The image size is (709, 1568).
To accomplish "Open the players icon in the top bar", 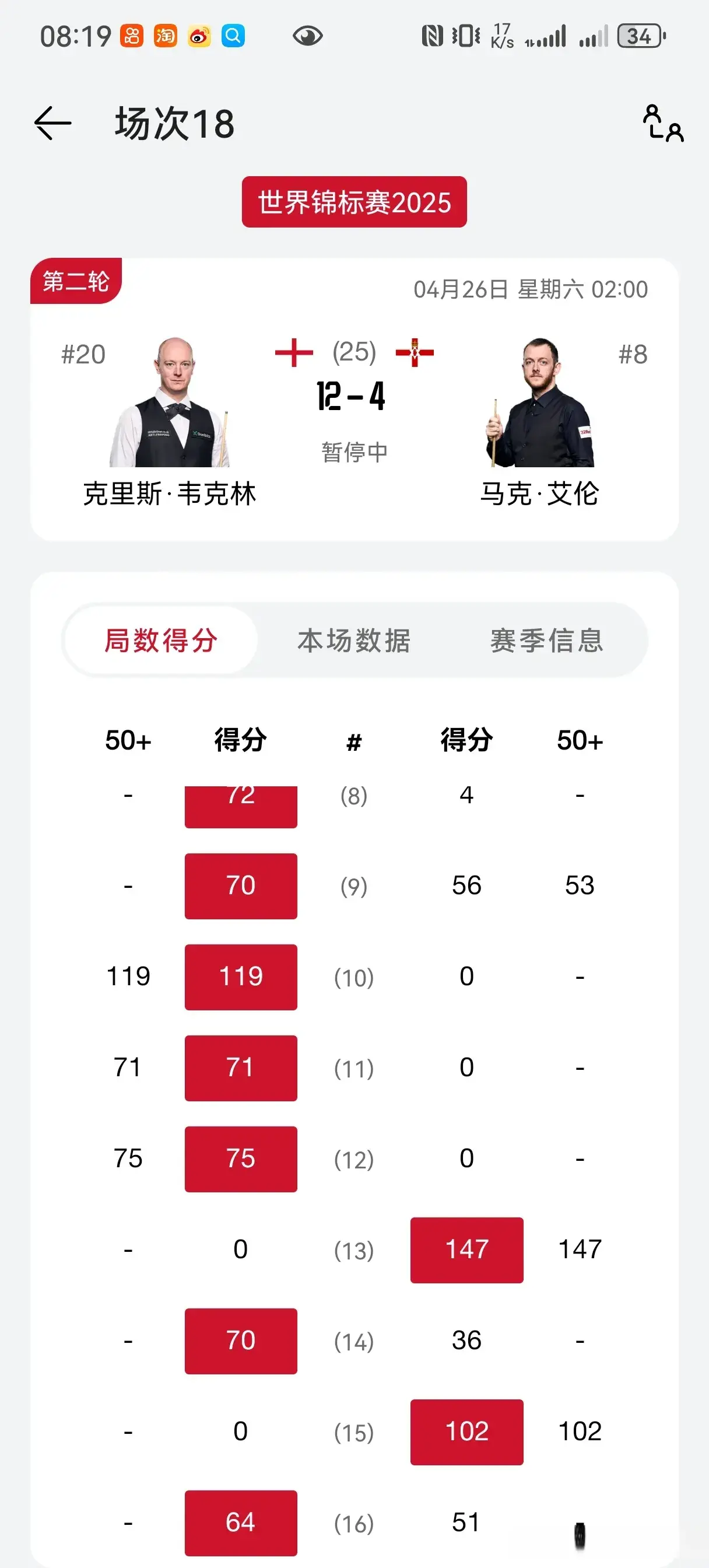I will click(x=662, y=124).
